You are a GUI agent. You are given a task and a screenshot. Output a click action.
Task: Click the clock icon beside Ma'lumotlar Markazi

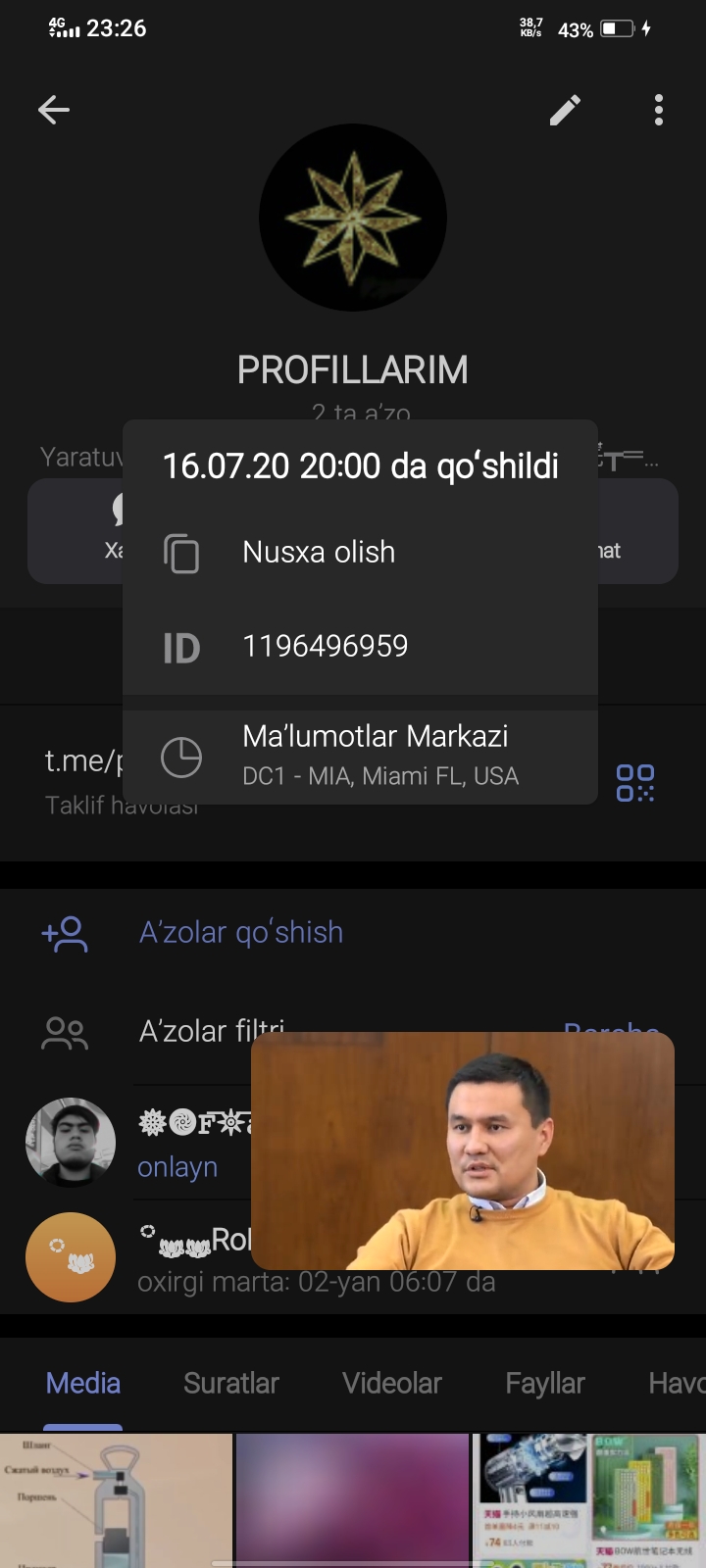click(181, 756)
